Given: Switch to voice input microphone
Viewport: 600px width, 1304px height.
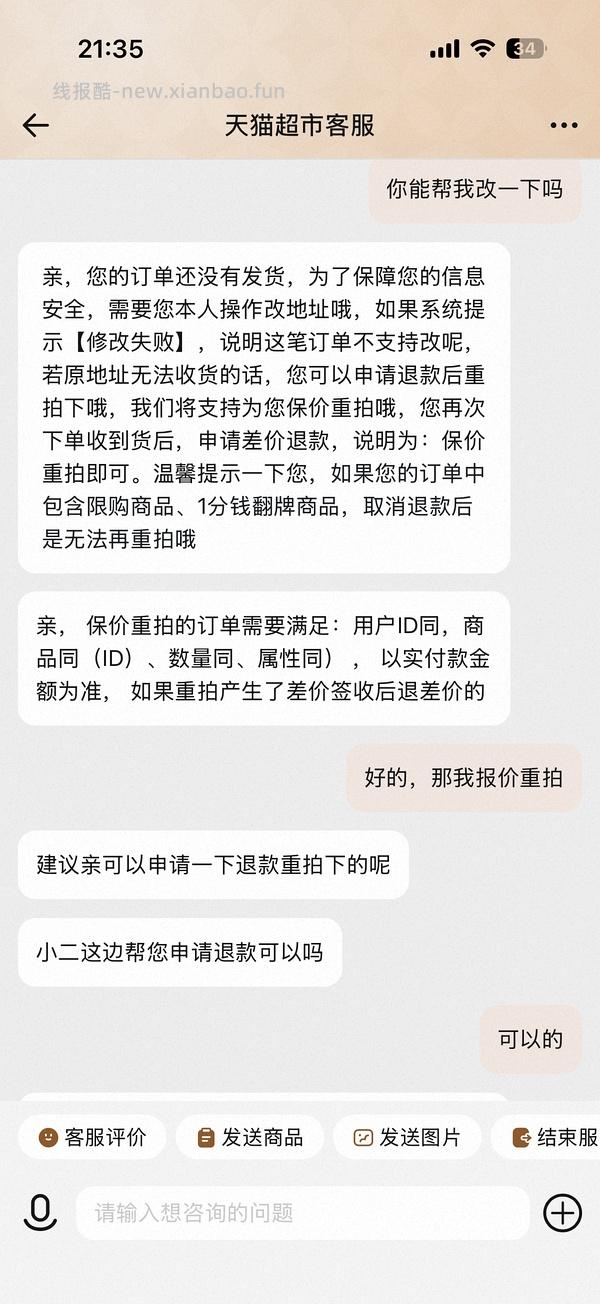Looking at the screenshot, I should (x=40, y=1213).
